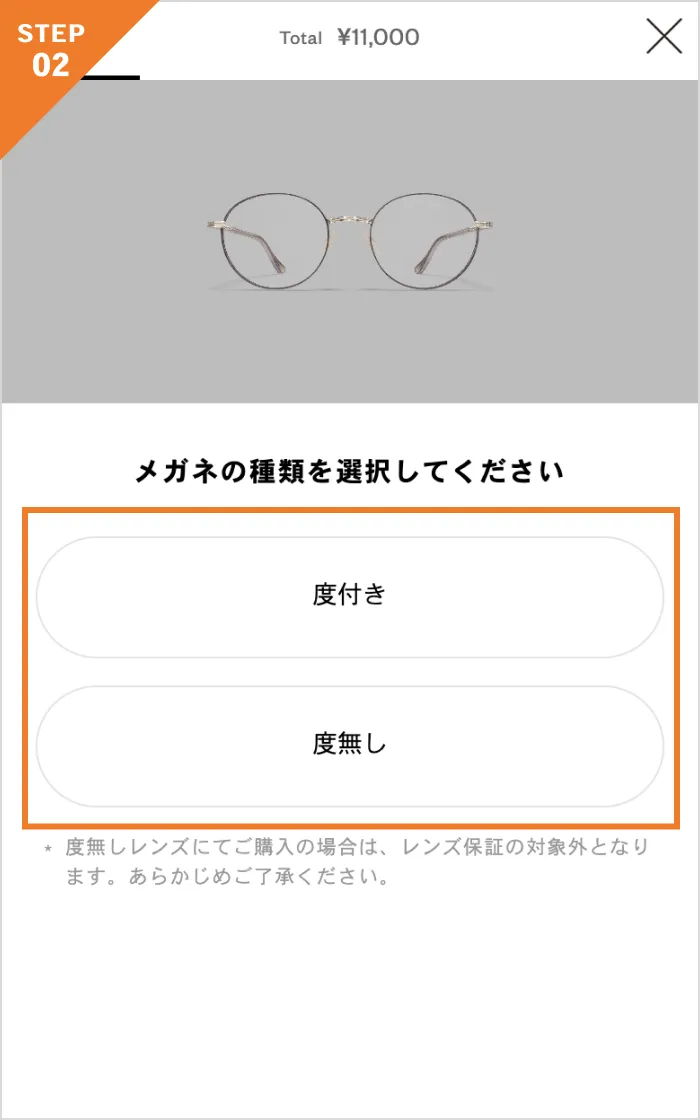Close the lens selection screen
Screen dimensions: 700x1120
coord(664,37)
